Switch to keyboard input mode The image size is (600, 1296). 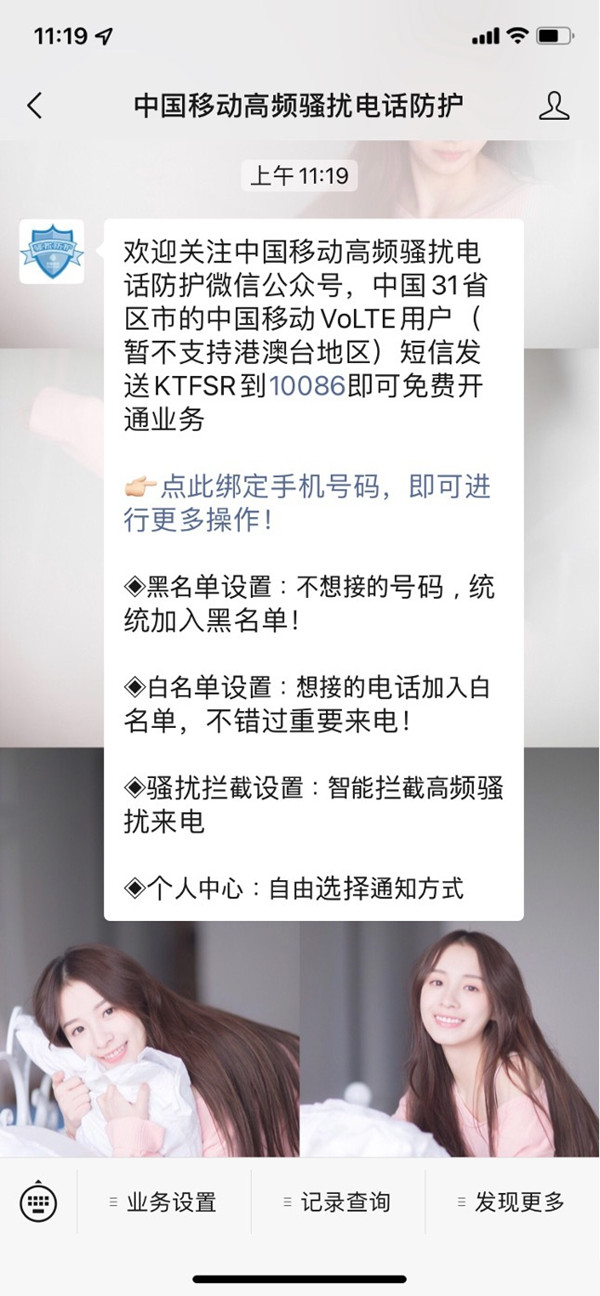click(38, 1202)
